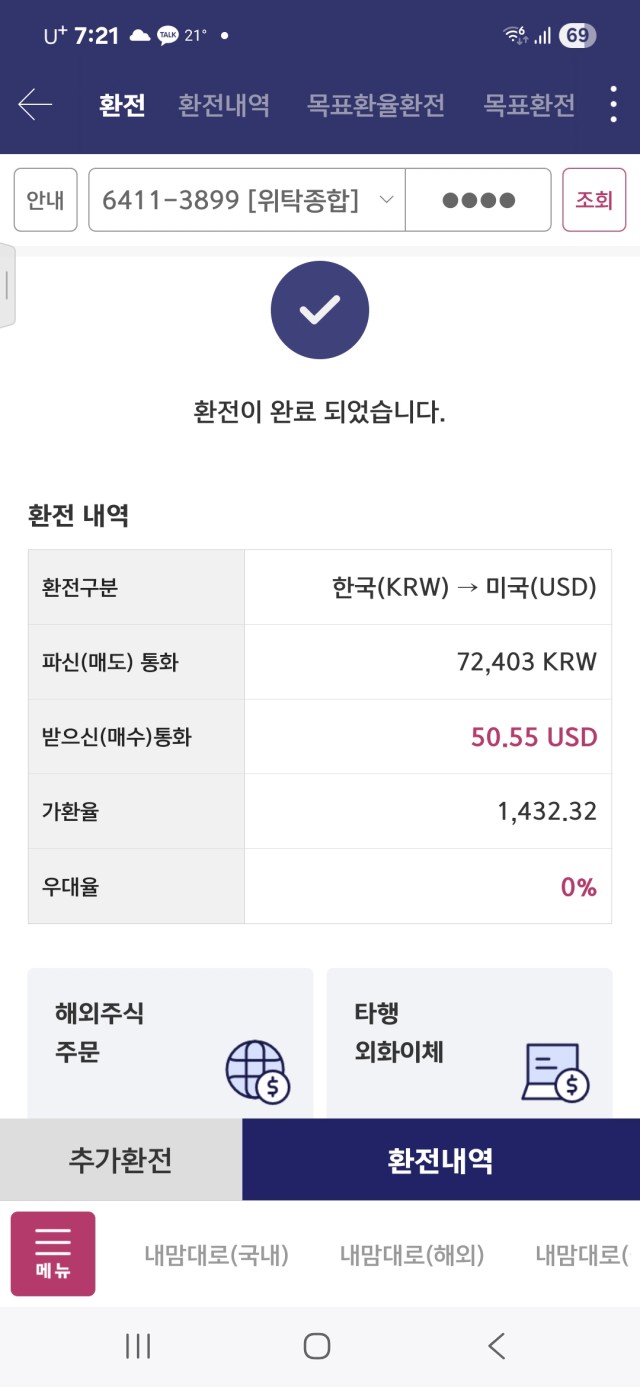Tap the 안내 guide button
640x1387 pixels.
(x=45, y=200)
